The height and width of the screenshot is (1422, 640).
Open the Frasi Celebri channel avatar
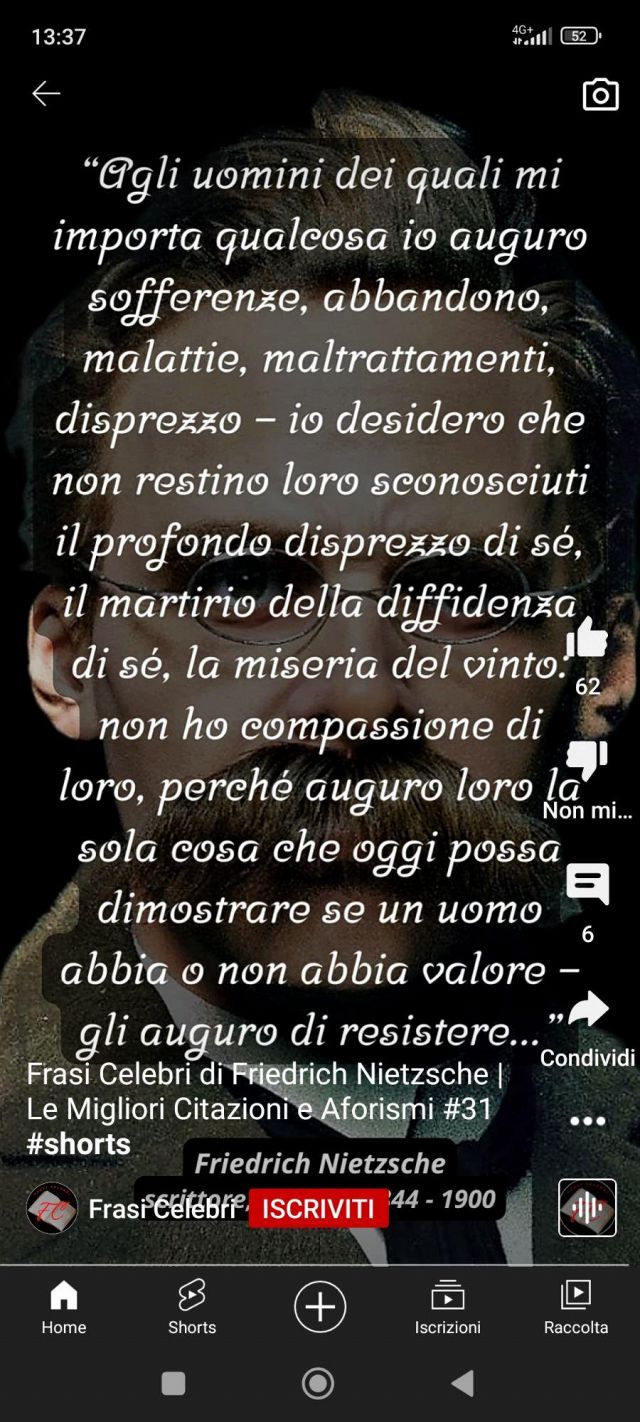coord(52,1208)
